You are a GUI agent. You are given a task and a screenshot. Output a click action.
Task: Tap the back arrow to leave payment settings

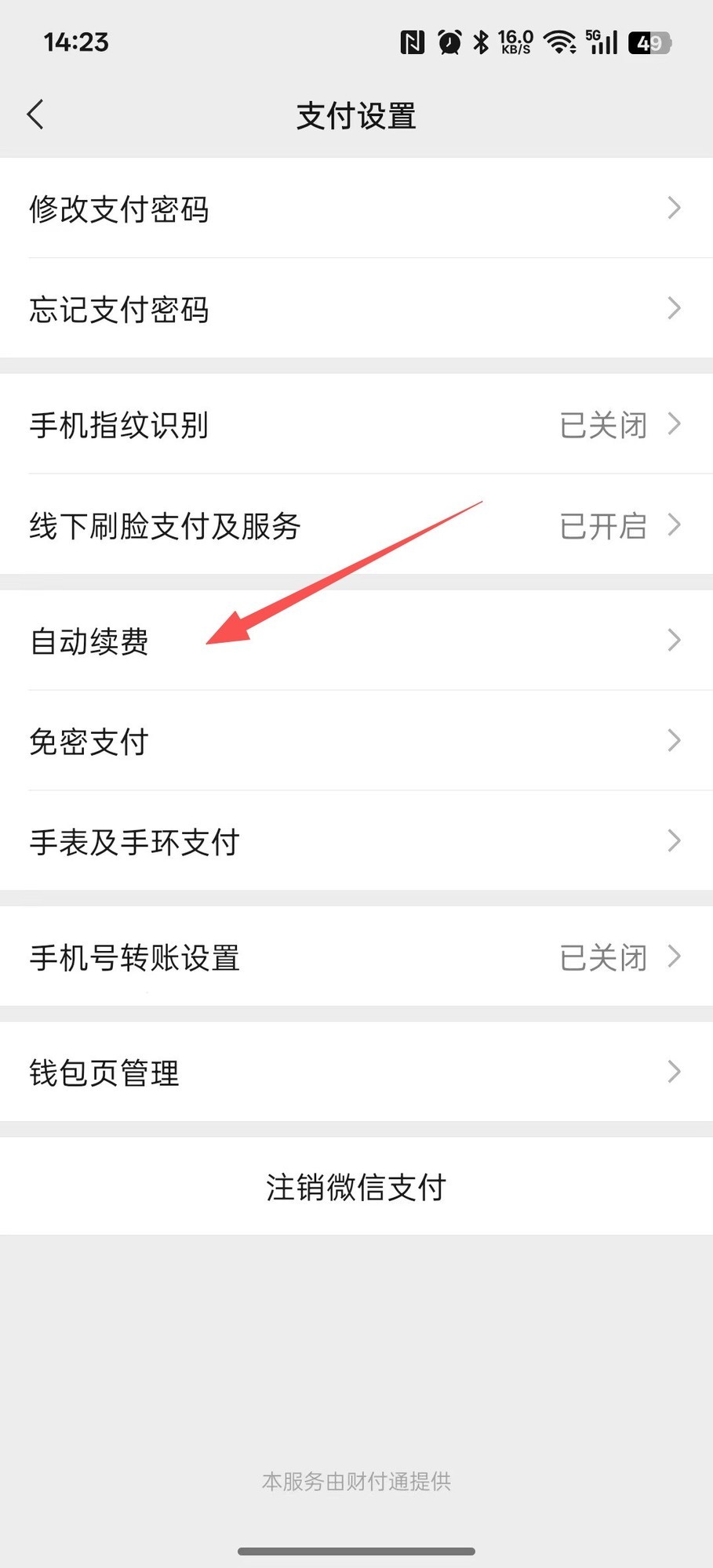click(x=35, y=114)
